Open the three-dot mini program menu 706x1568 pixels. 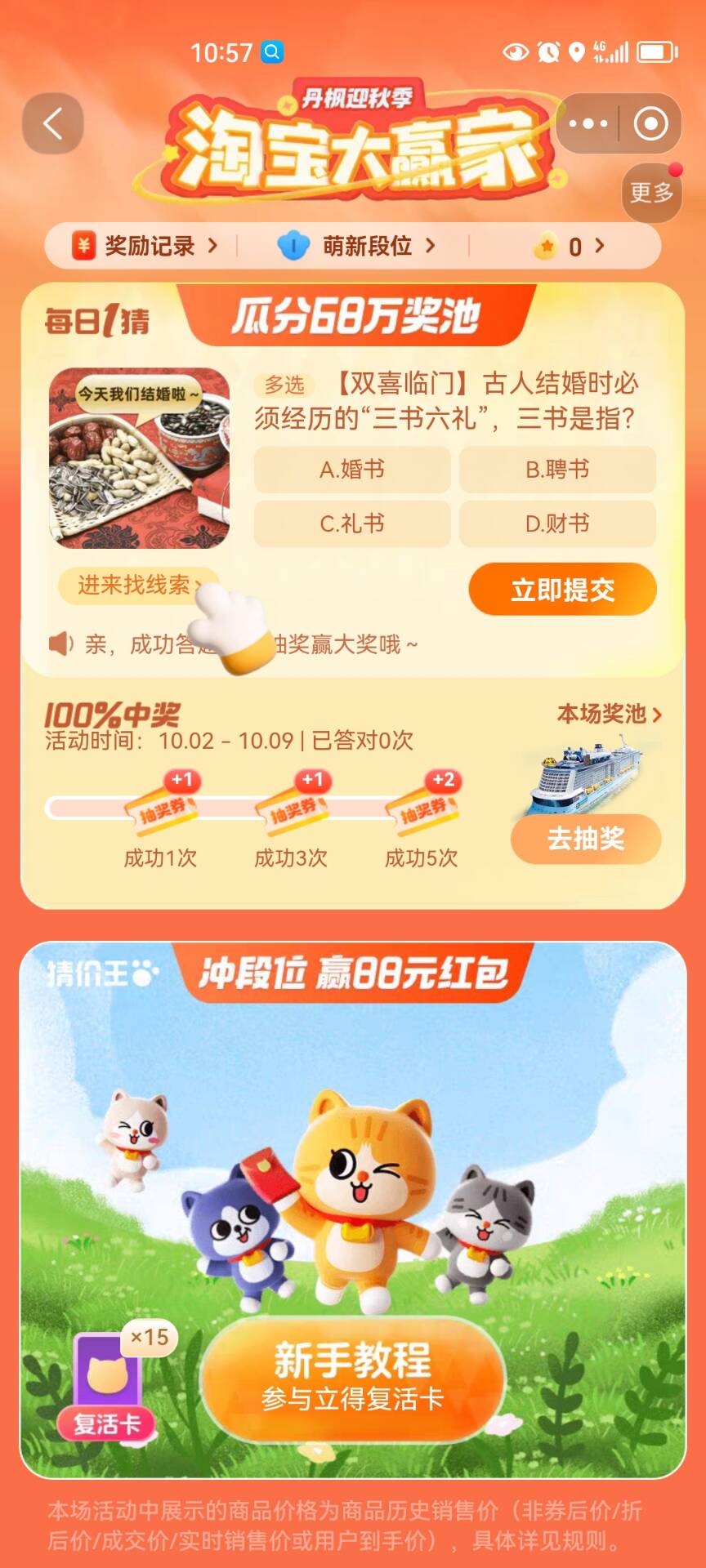588,124
